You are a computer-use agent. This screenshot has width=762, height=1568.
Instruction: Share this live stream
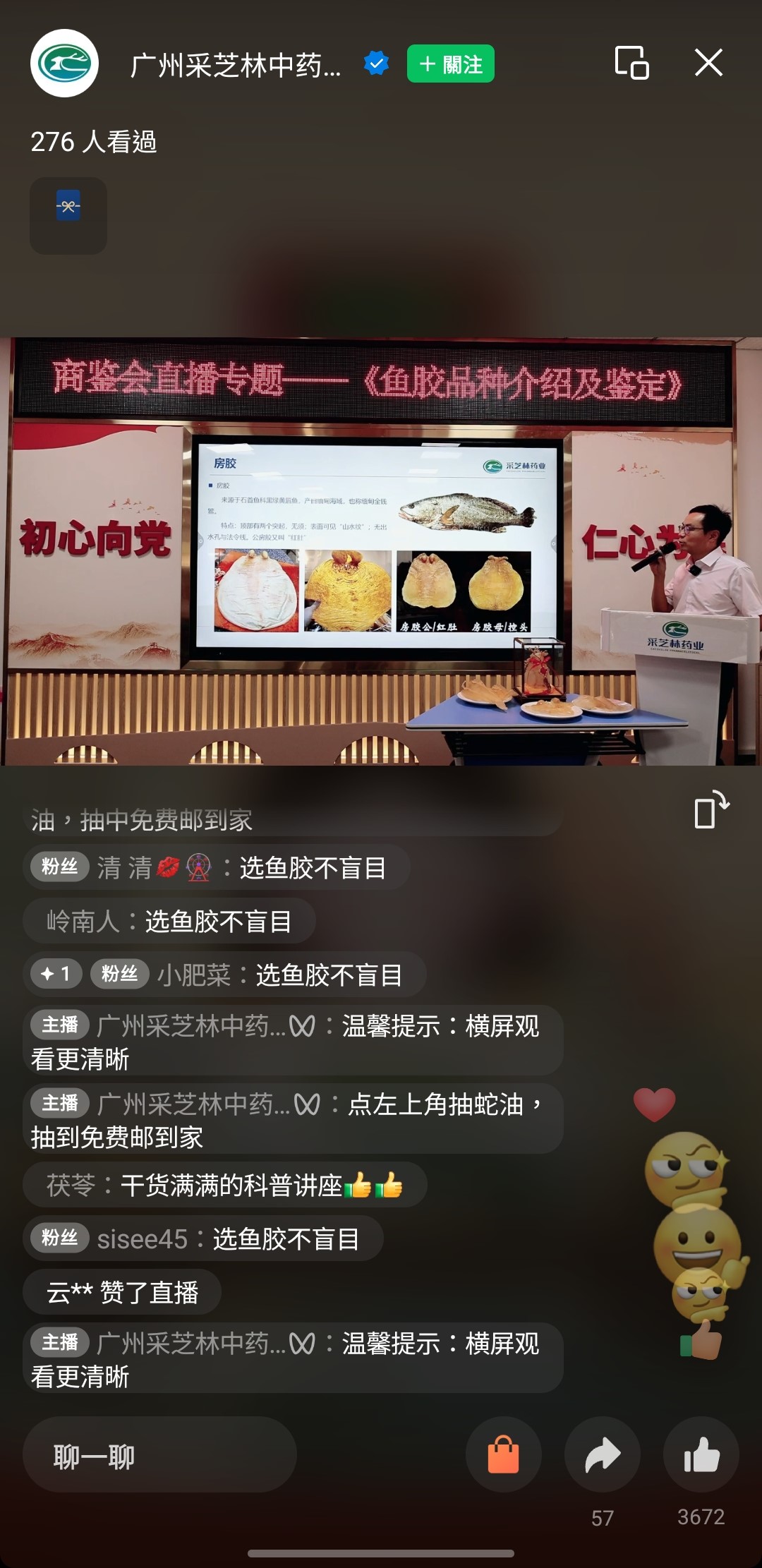click(602, 1454)
